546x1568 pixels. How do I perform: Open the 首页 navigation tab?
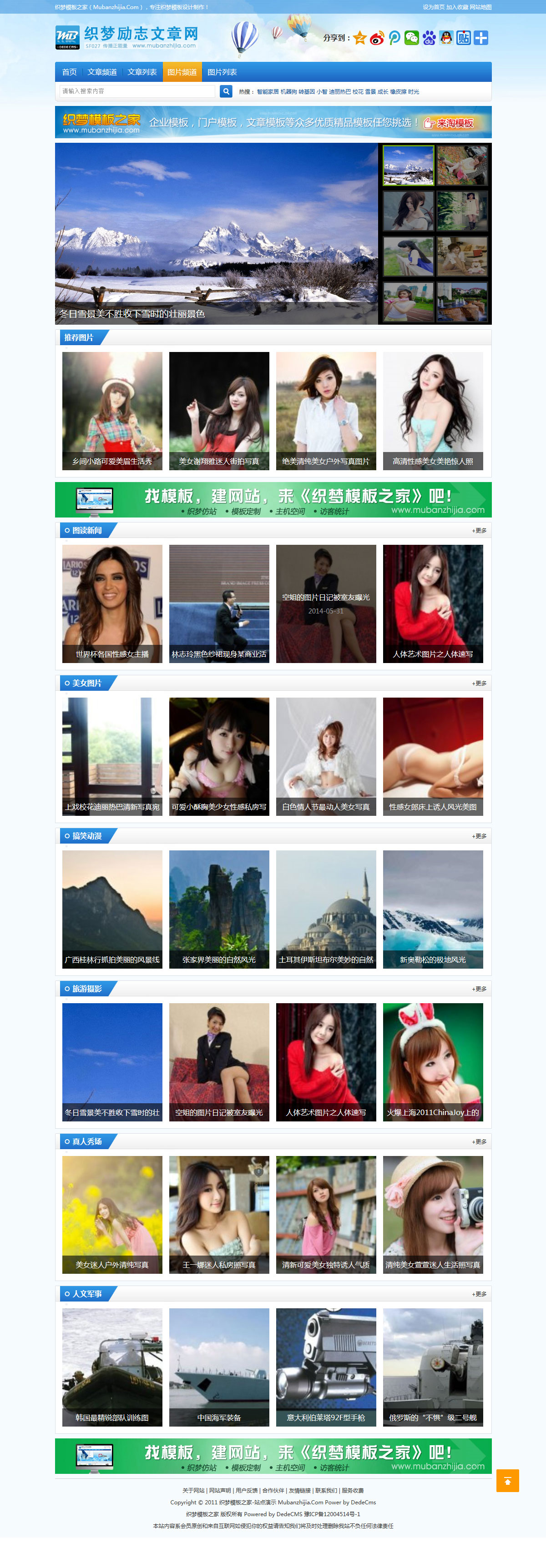(70, 72)
